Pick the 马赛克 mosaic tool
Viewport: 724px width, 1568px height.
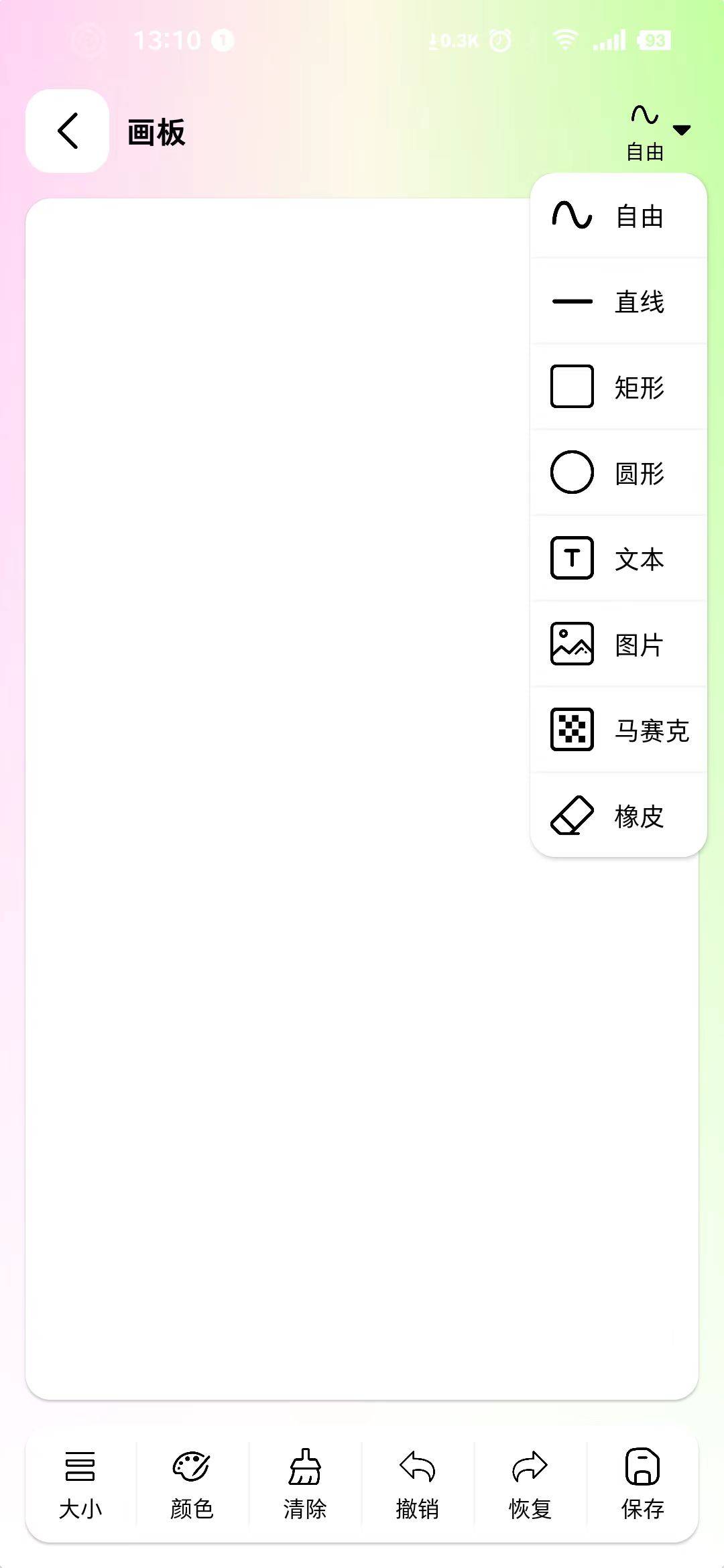click(x=618, y=730)
